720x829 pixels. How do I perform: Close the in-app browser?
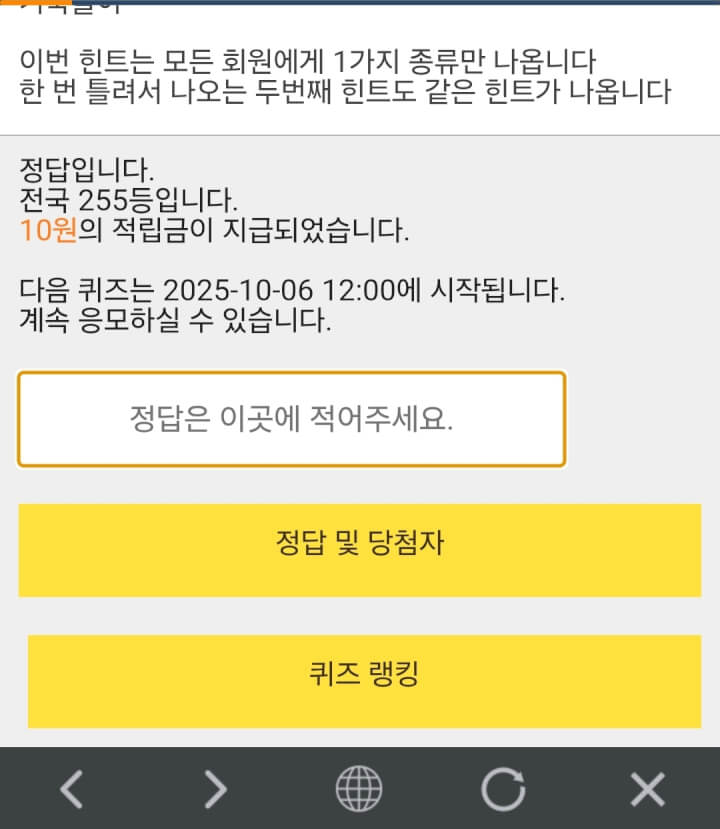tap(647, 790)
